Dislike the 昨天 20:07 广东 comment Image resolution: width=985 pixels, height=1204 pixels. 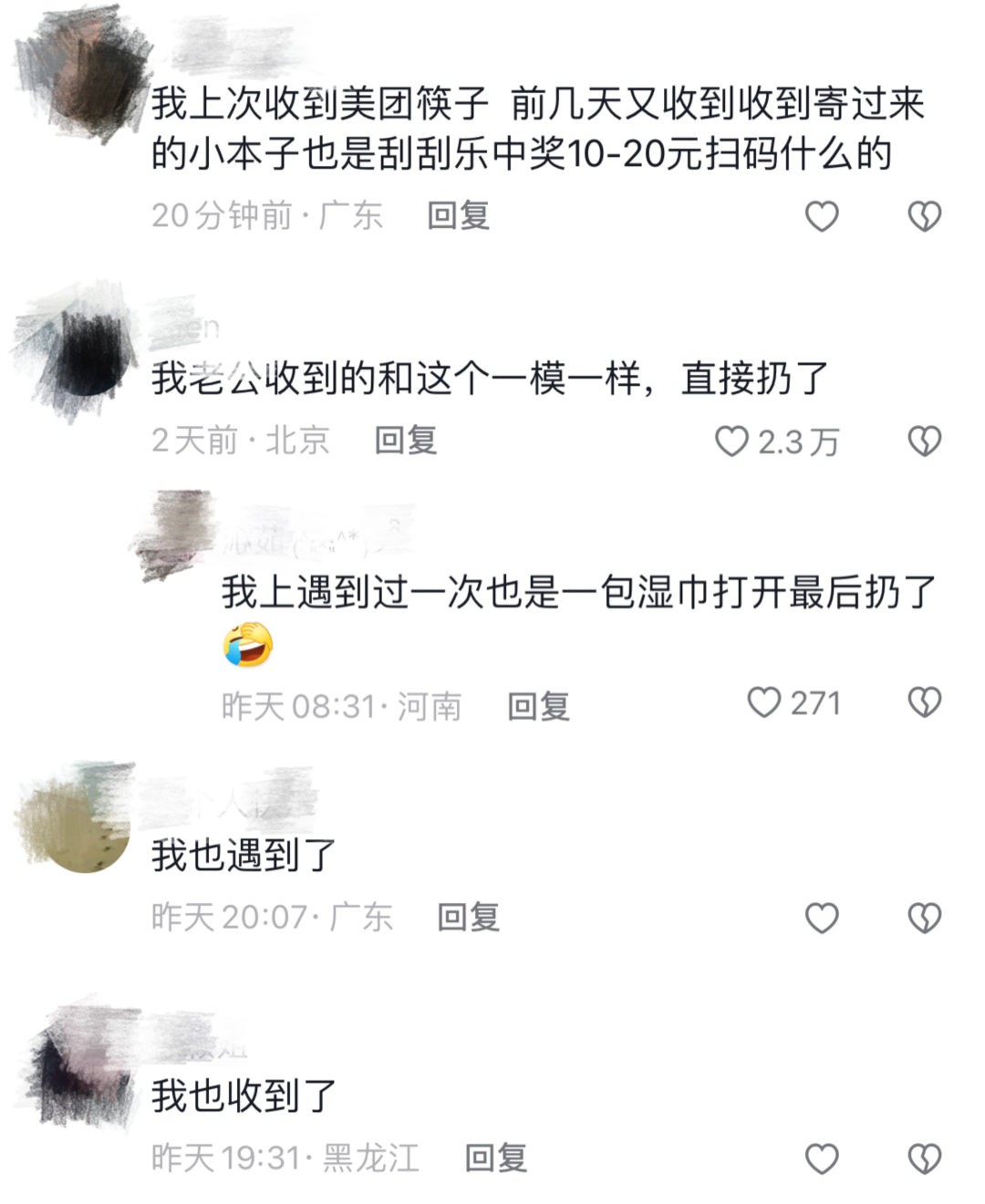coord(924,918)
